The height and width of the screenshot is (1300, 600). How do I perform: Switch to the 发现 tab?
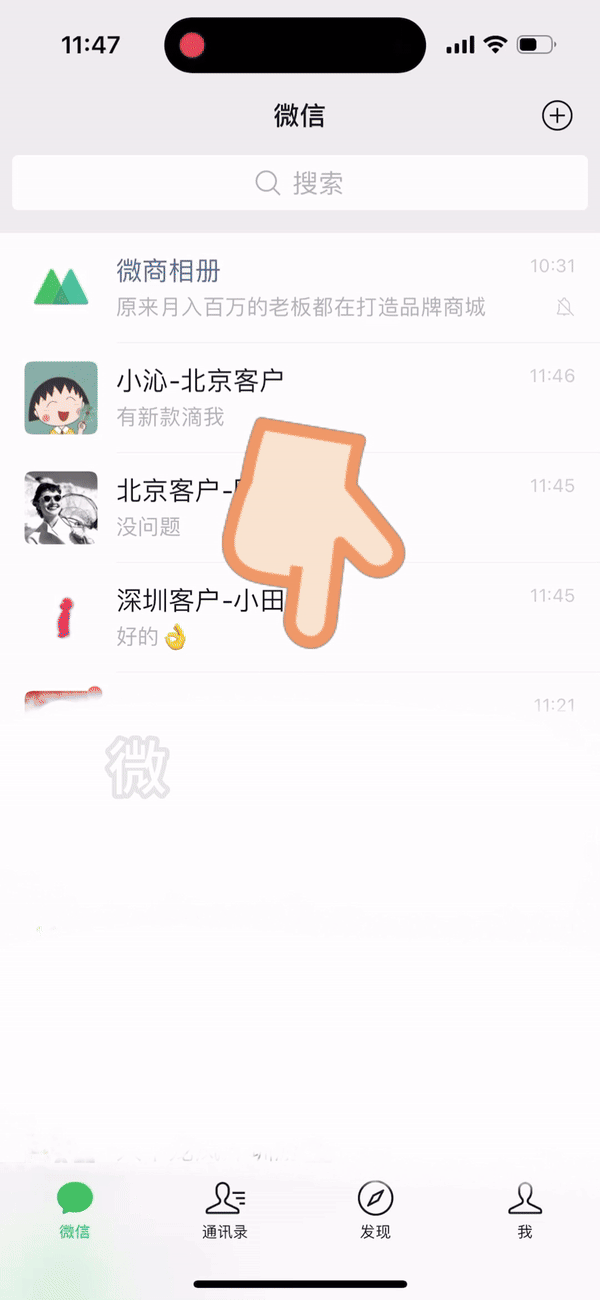pyautogui.click(x=375, y=1208)
